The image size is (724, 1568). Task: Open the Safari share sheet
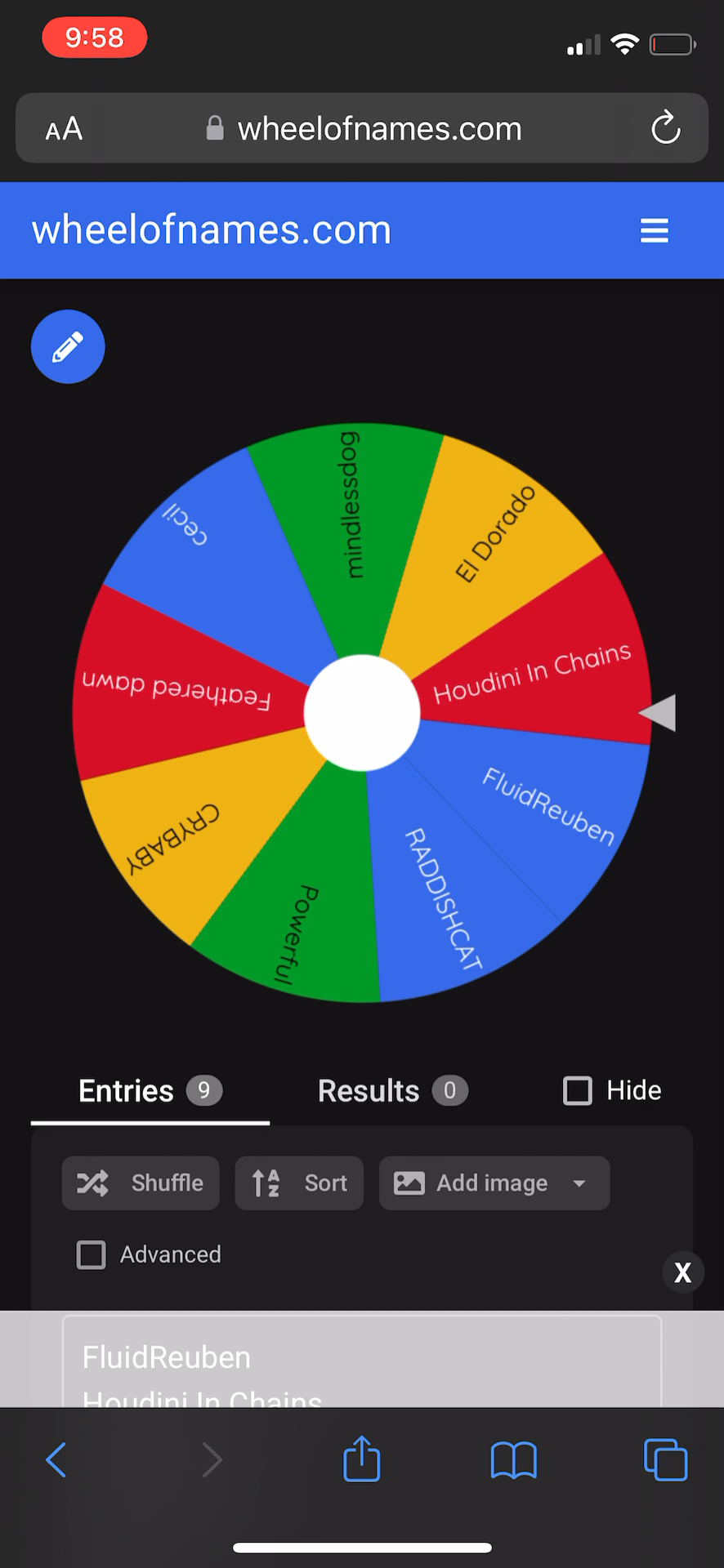pyautogui.click(x=361, y=1459)
